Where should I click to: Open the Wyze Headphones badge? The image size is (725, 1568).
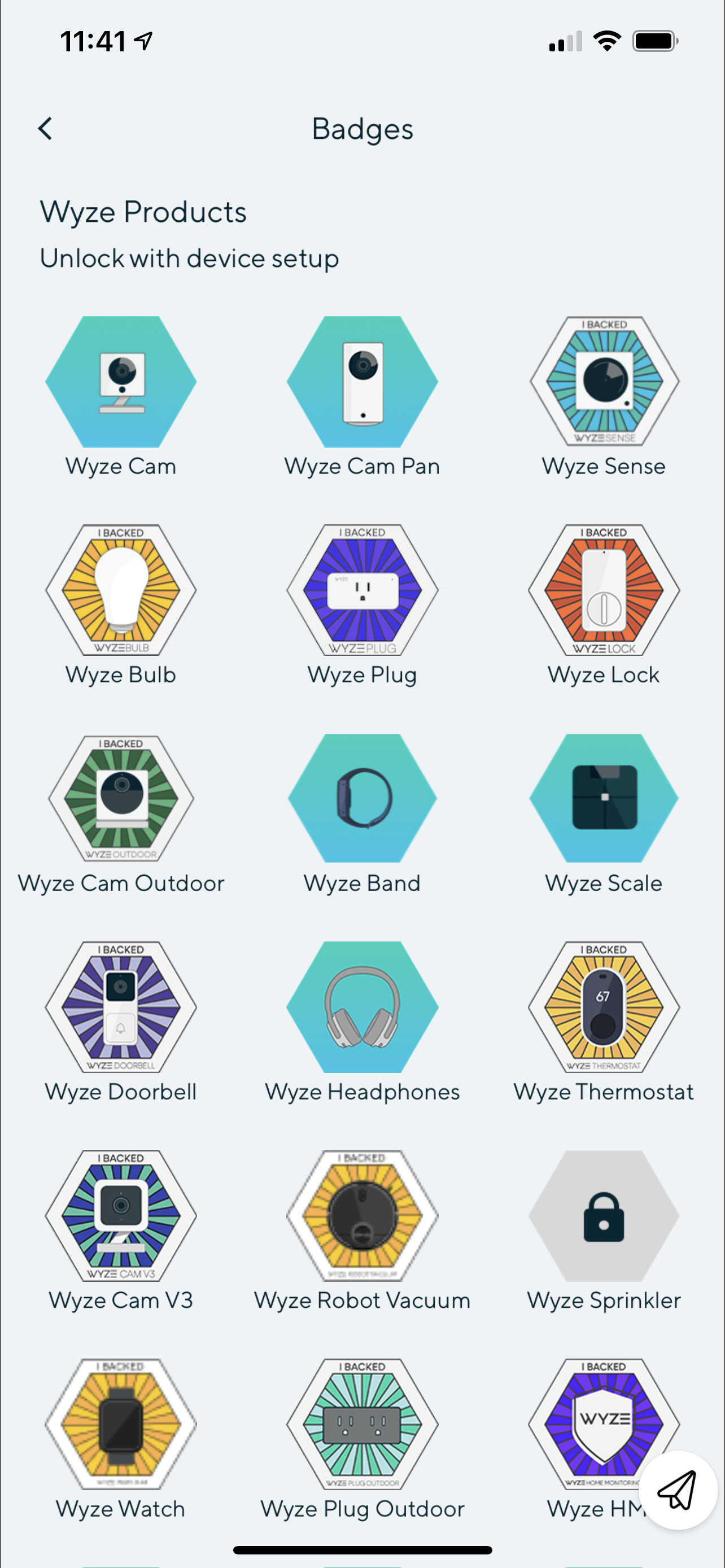point(362,1007)
